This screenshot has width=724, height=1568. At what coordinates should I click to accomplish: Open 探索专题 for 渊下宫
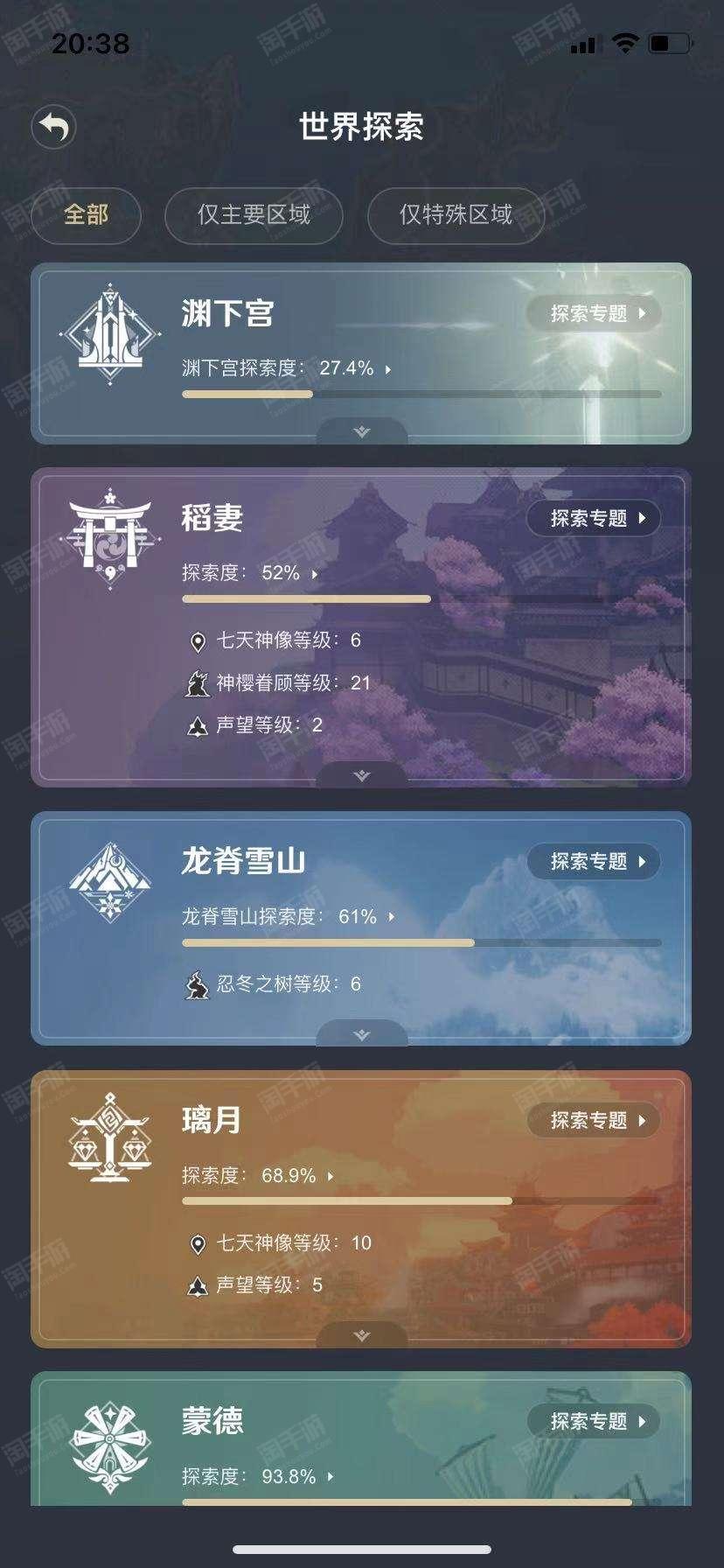pos(594,314)
